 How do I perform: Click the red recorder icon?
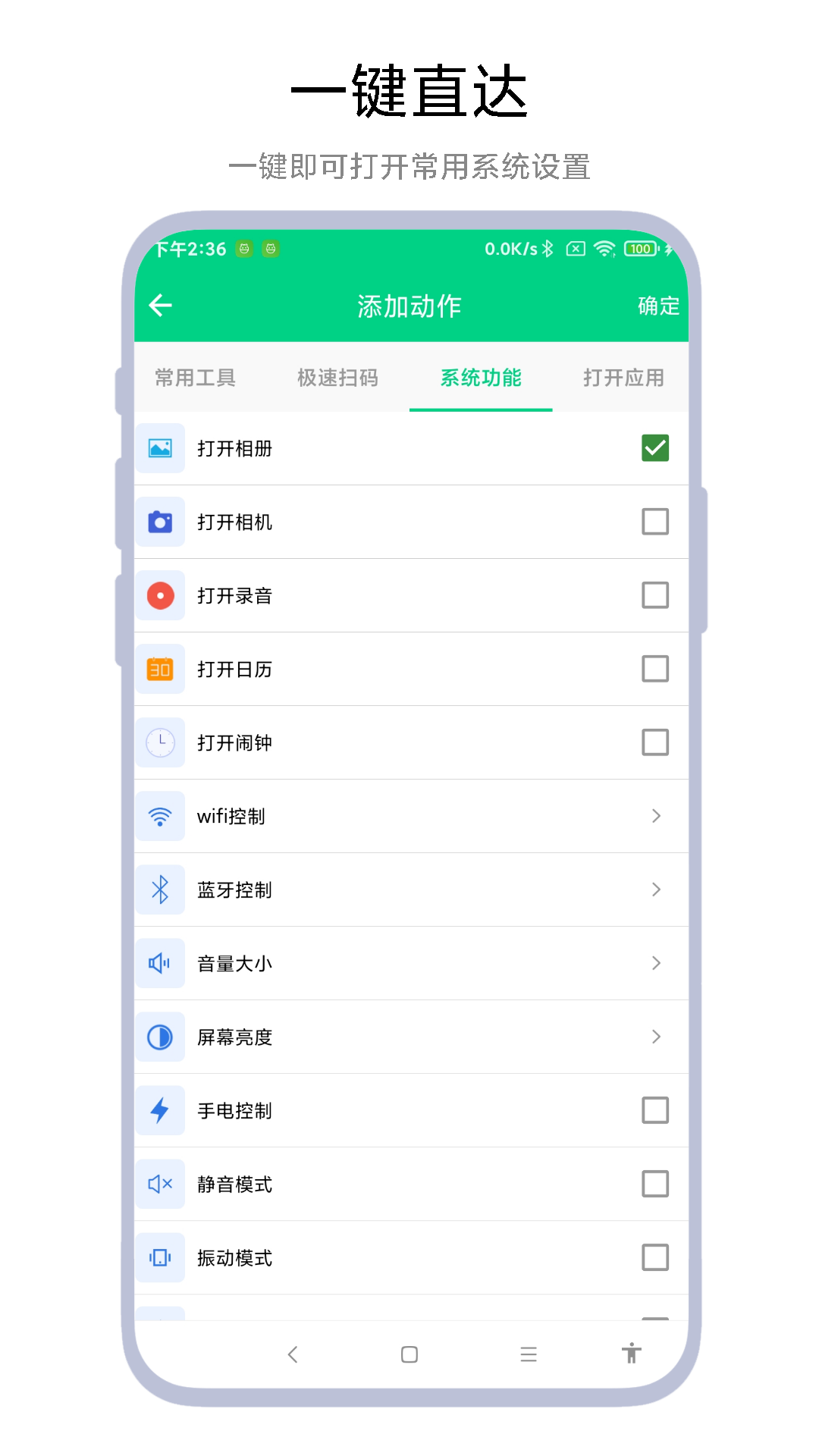click(160, 595)
